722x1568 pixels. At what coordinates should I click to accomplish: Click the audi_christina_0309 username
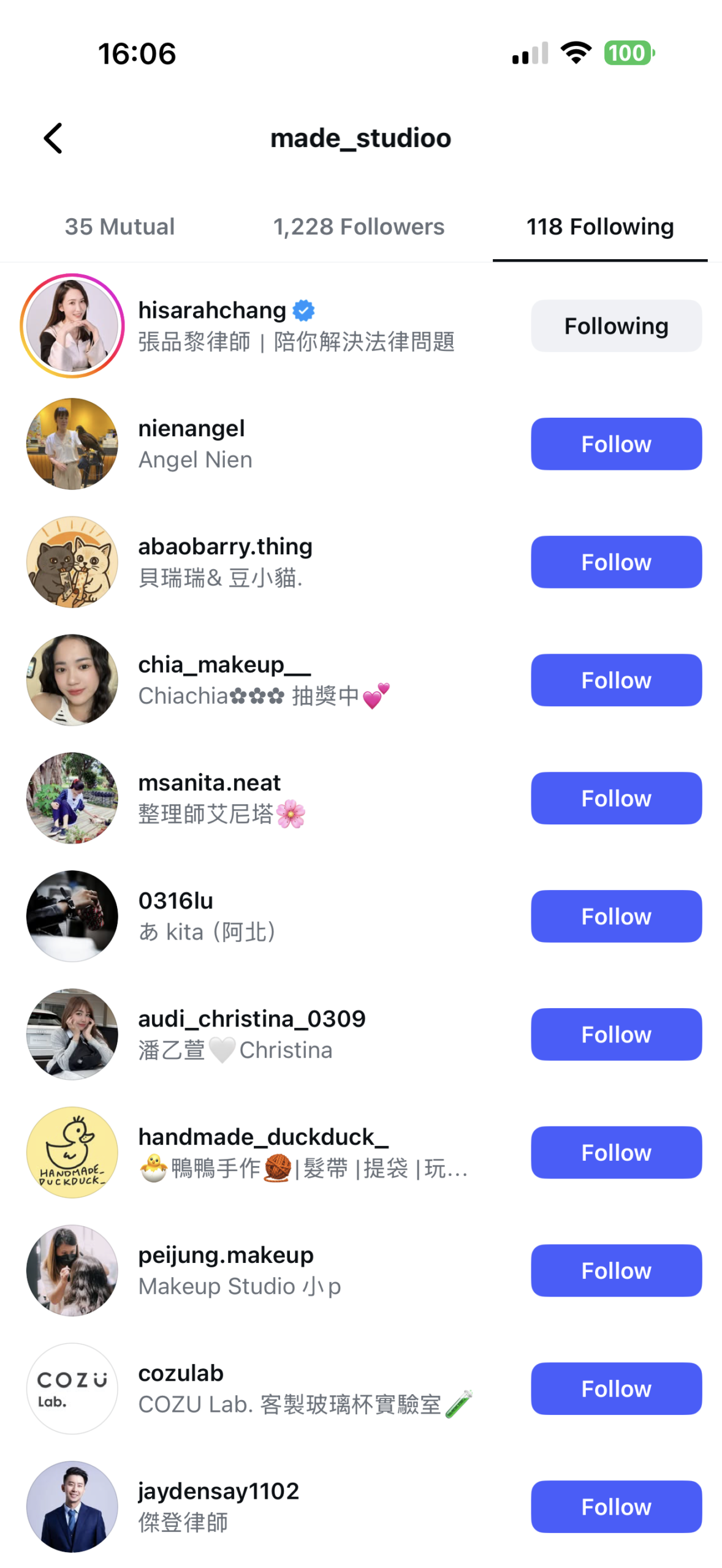coord(251,1018)
